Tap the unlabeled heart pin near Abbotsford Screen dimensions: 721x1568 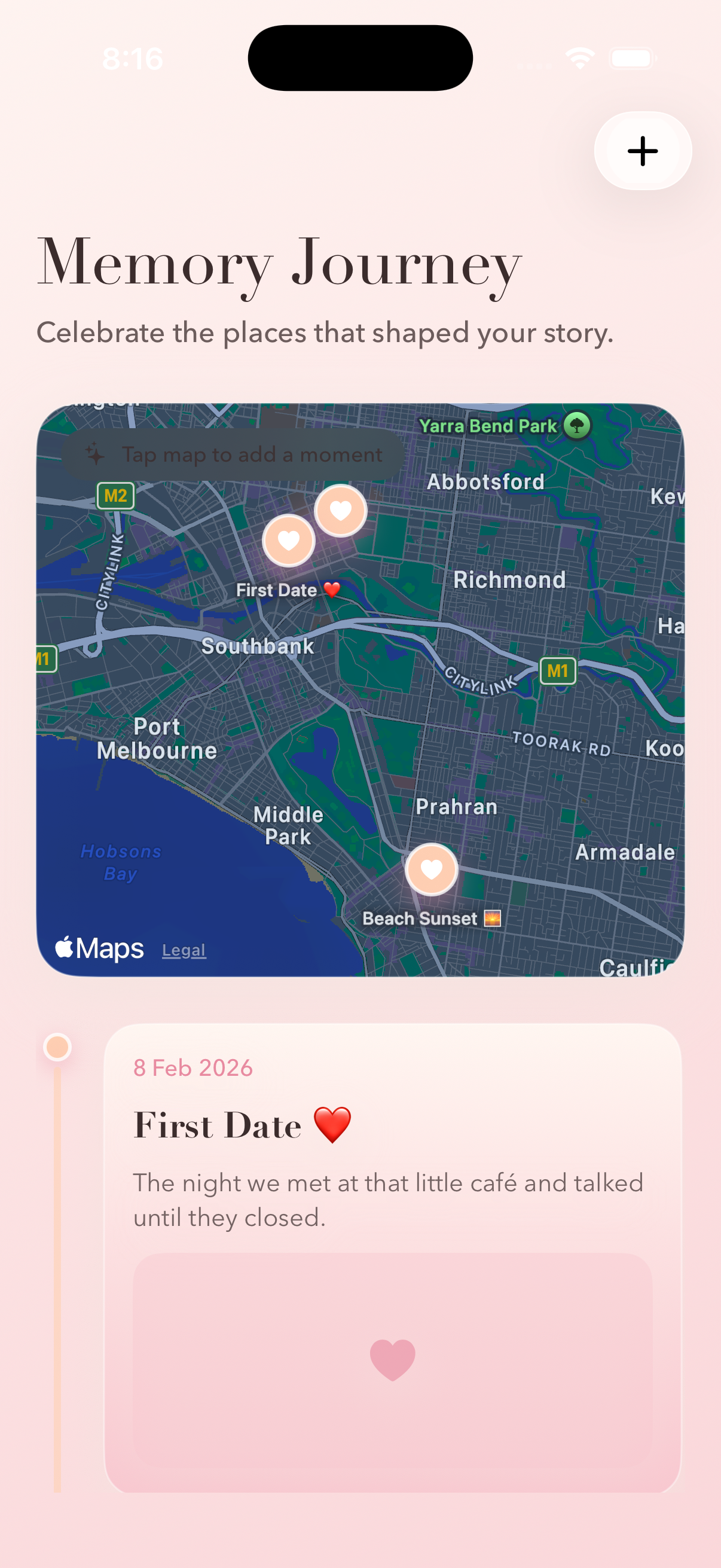(x=341, y=510)
